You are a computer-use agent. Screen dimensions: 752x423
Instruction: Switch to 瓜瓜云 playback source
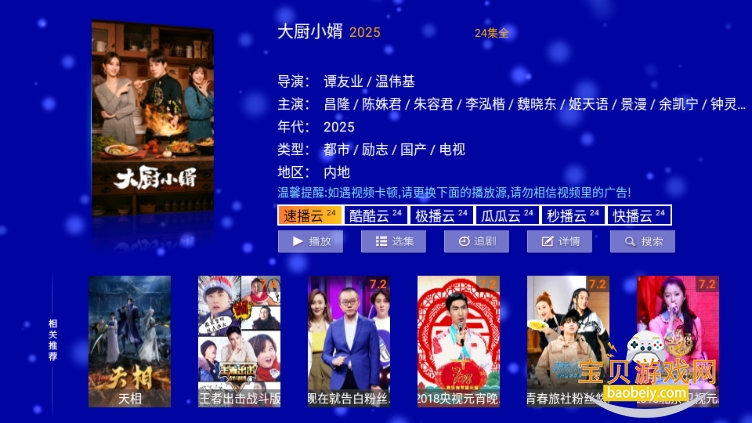point(507,215)
